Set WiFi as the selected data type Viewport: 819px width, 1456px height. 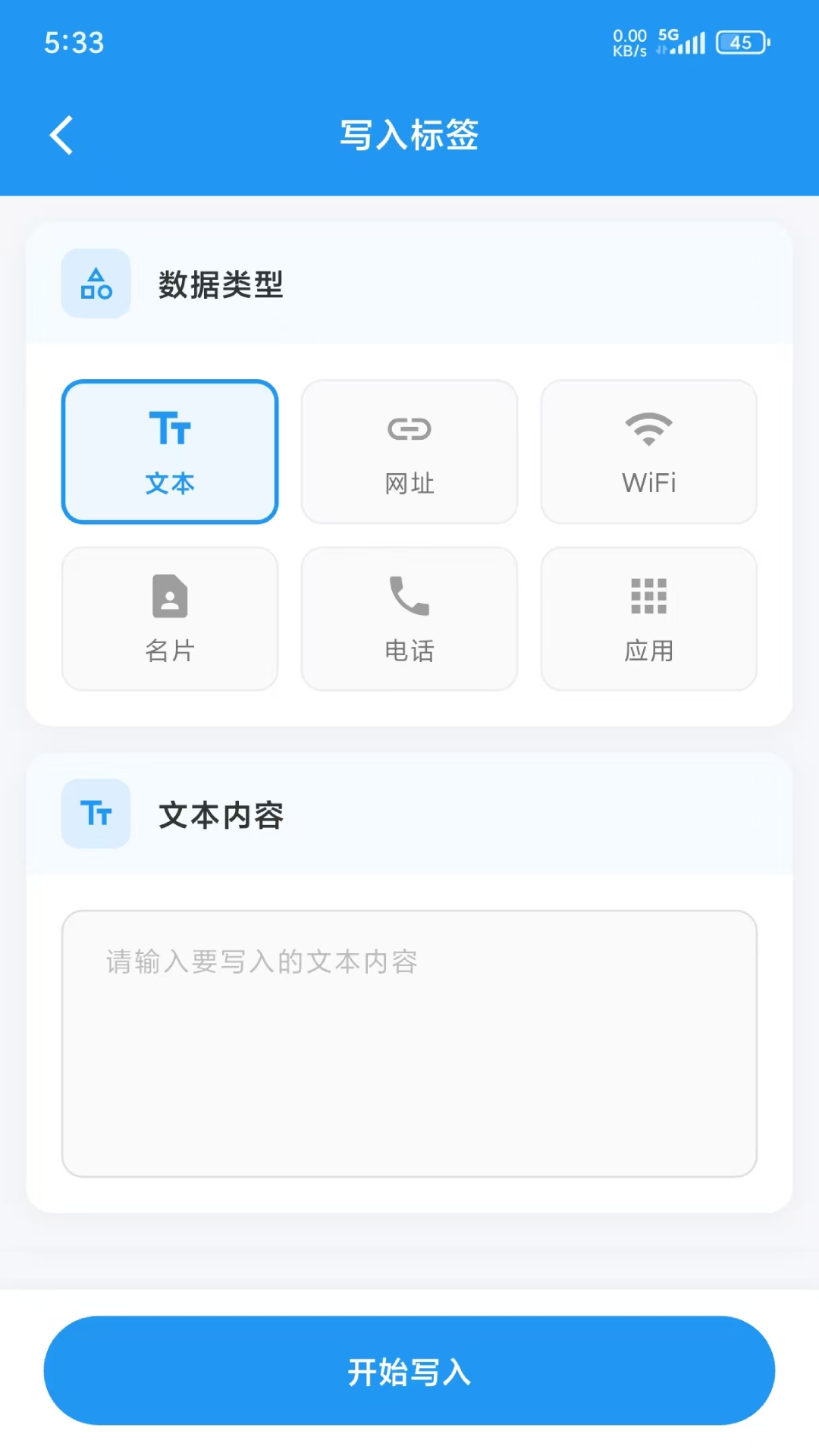pos(648,451)
